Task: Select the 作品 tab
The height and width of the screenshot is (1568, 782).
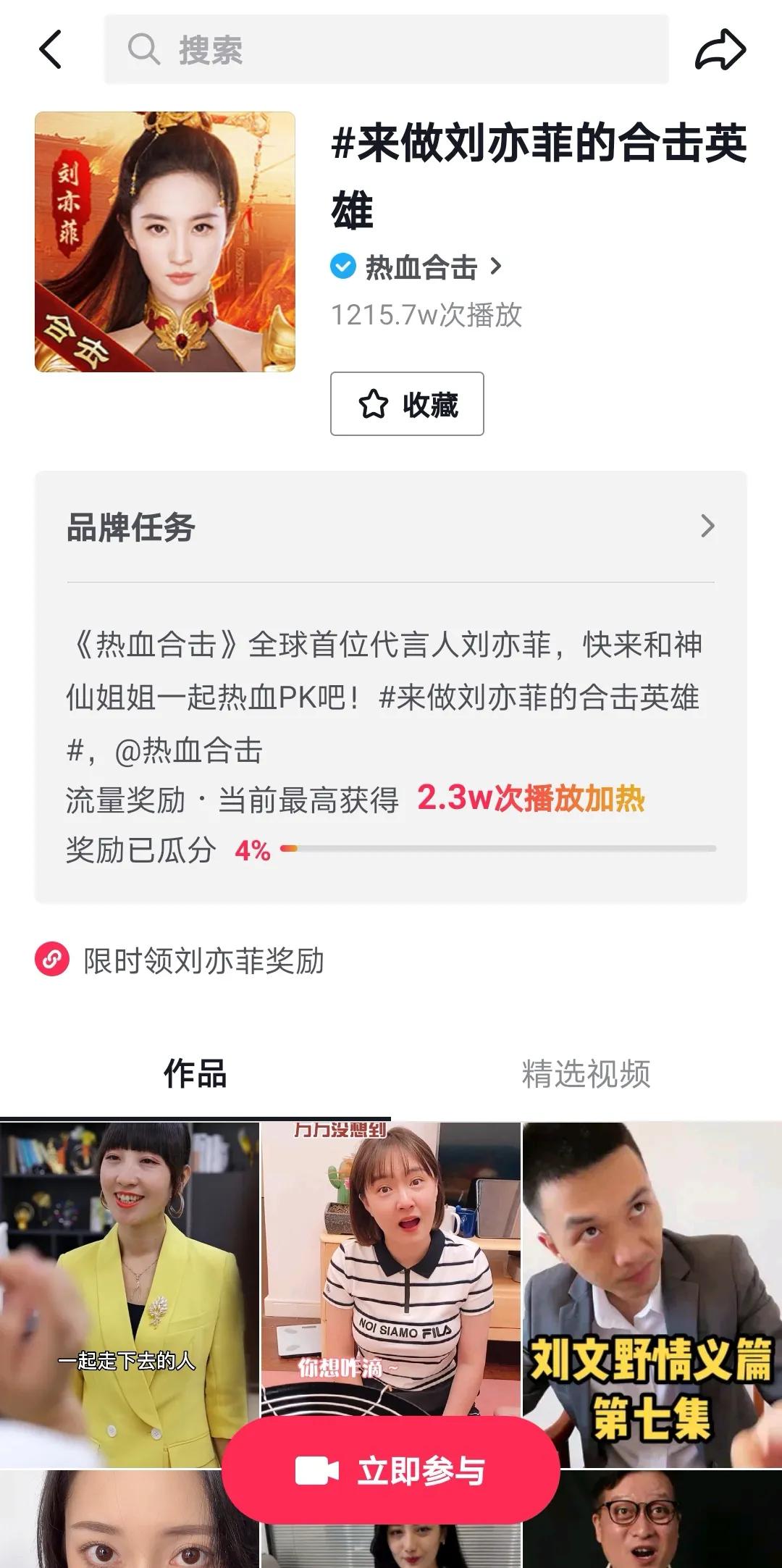Action: pos(194,1076)
